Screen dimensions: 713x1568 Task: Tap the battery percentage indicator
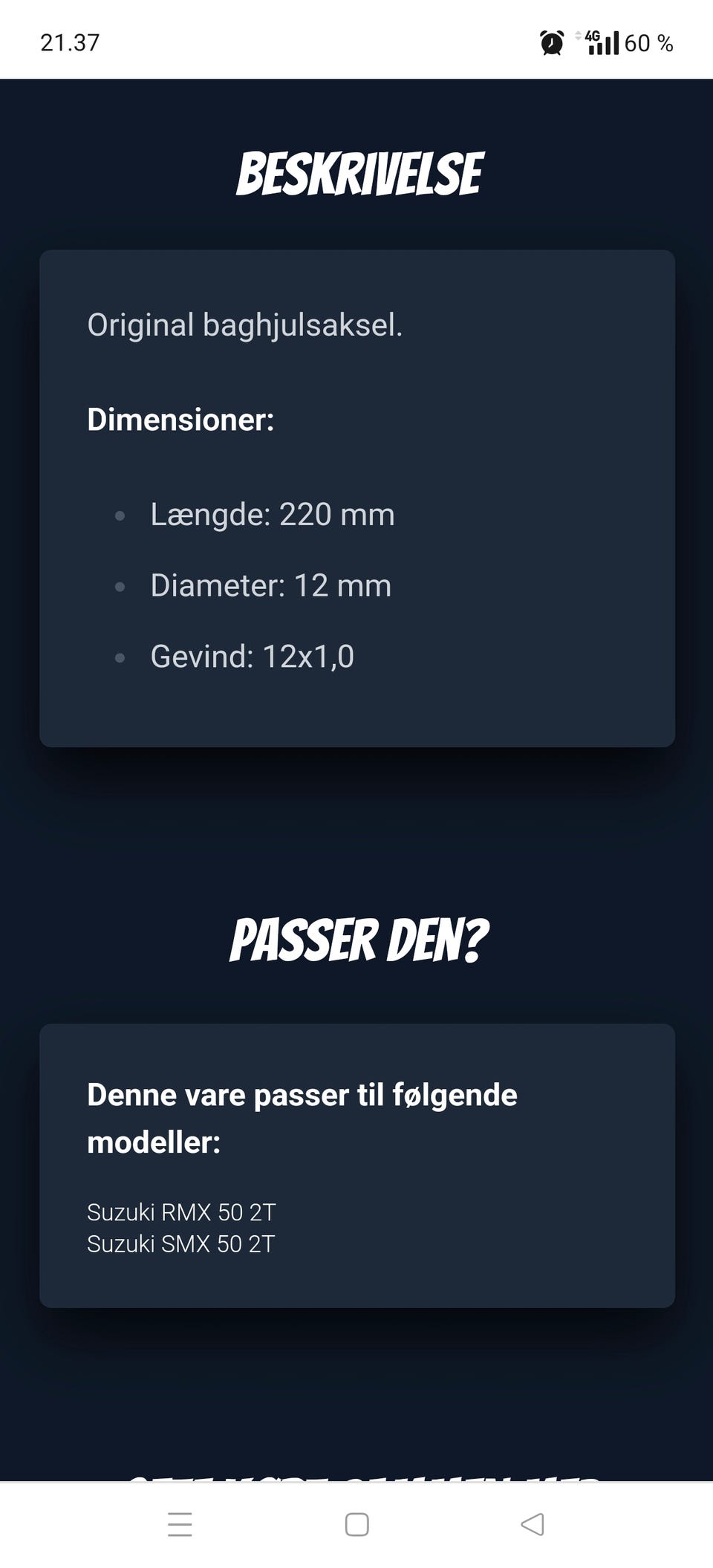click(x=649, y=43)
